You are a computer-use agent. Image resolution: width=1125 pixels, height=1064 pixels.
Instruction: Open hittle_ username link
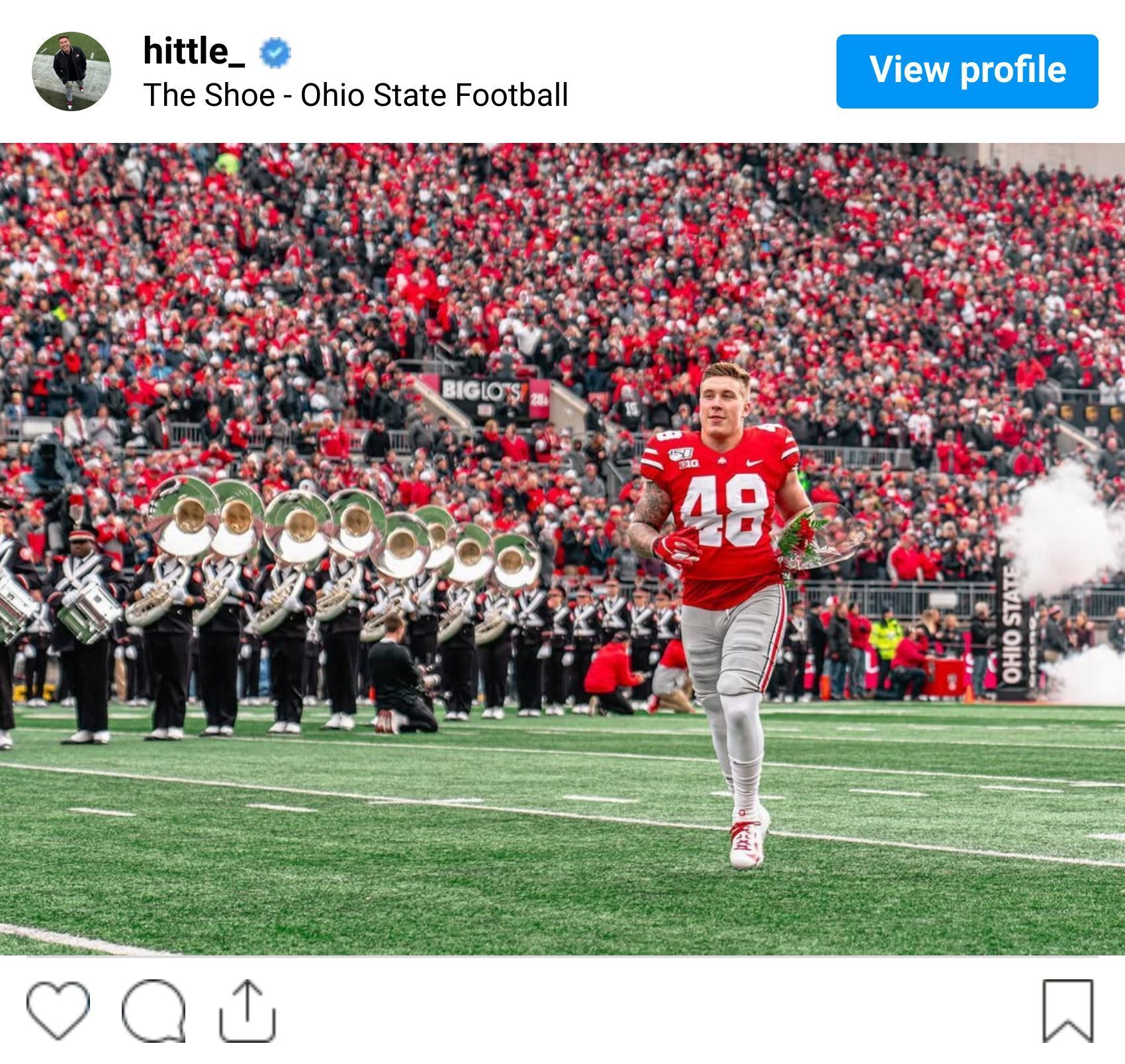pyautogui.click(x=194, y=51)
